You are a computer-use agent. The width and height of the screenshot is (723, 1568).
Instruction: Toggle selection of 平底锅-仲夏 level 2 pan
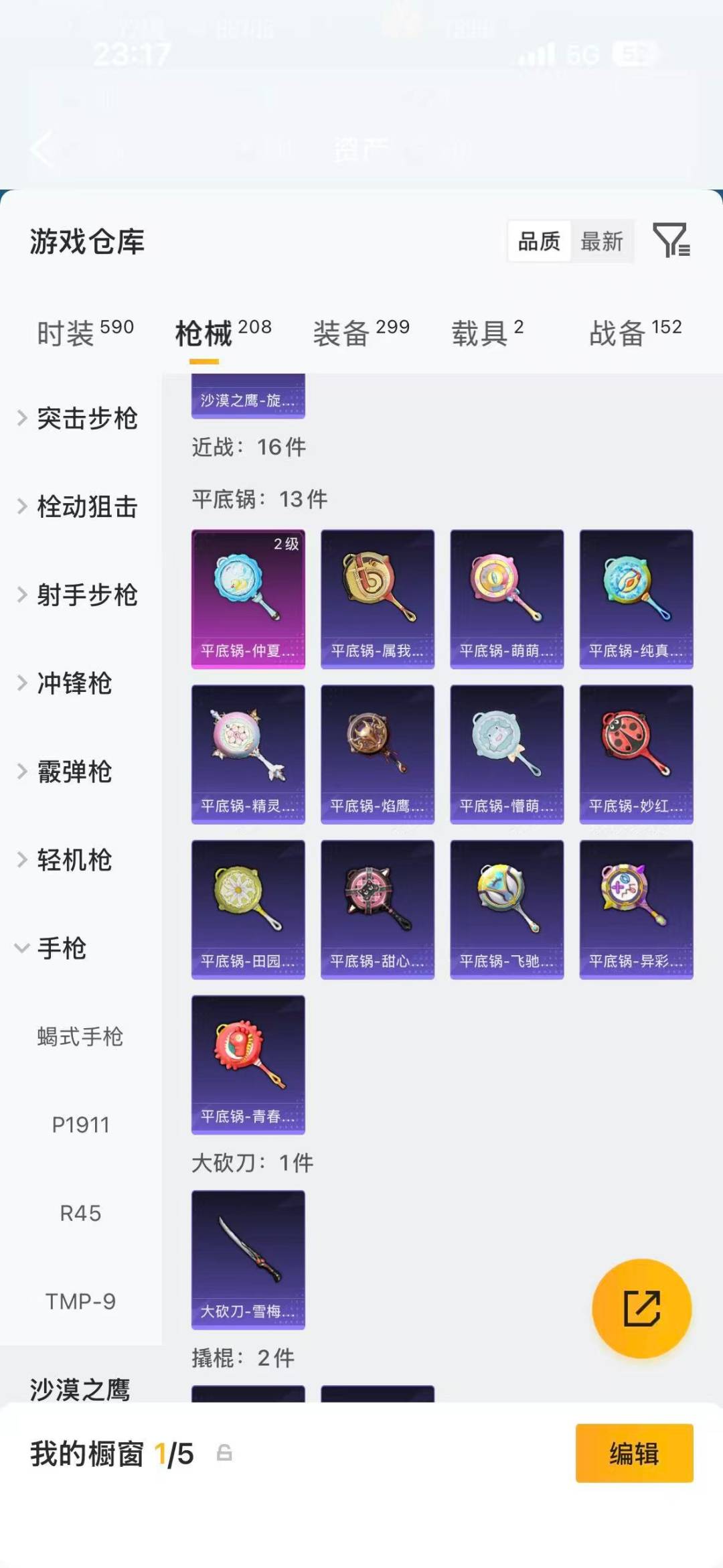(x=248, y=599)
